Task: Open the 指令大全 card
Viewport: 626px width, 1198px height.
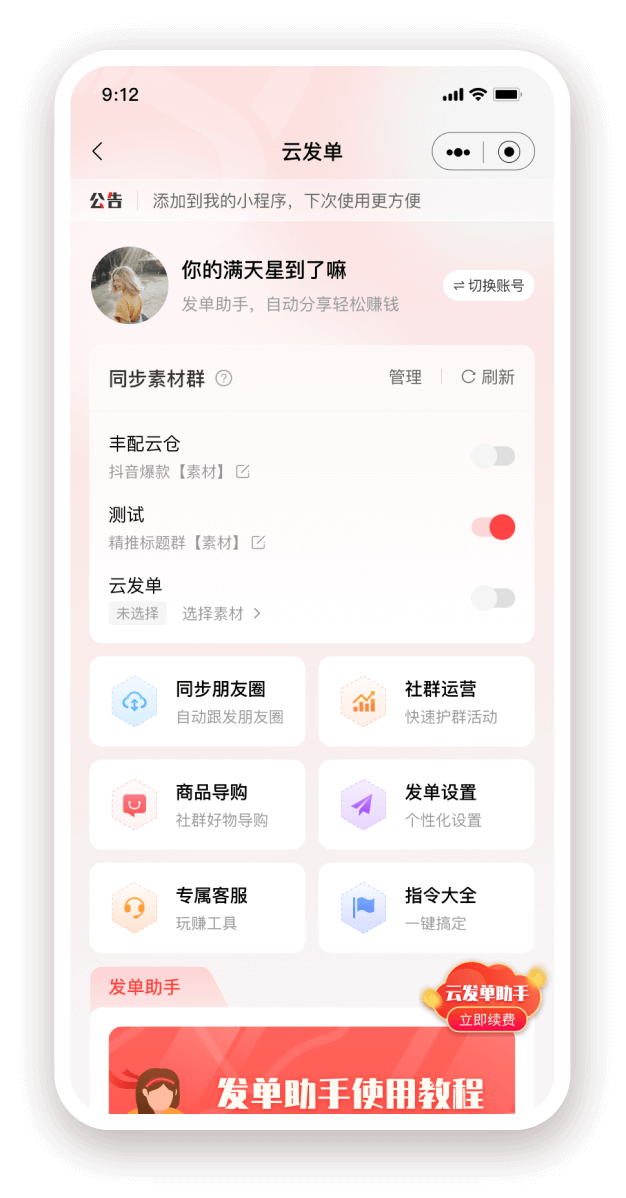Action: tap(426, 907)
